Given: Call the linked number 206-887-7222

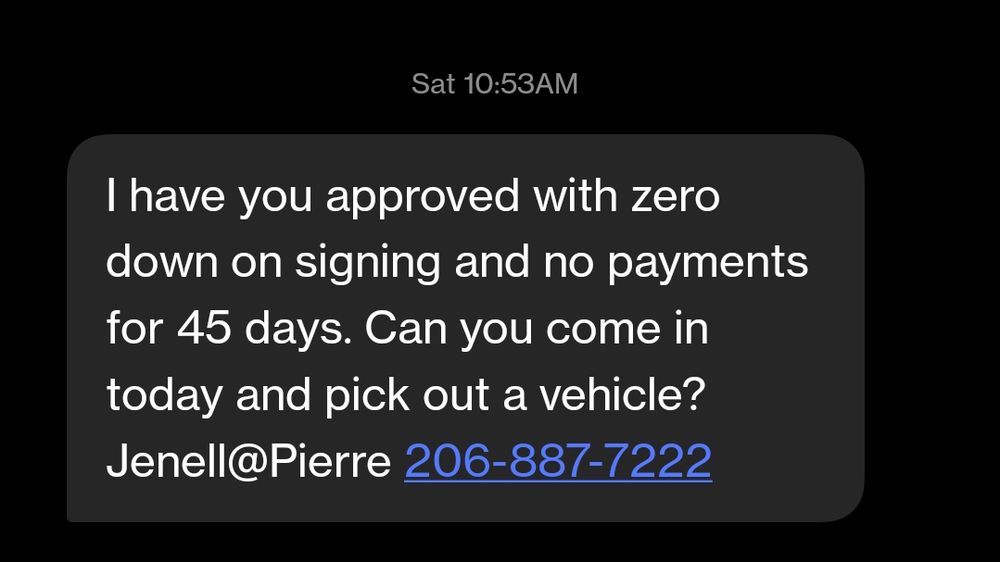Looking at the screenshot, I should tap(558, 462).
